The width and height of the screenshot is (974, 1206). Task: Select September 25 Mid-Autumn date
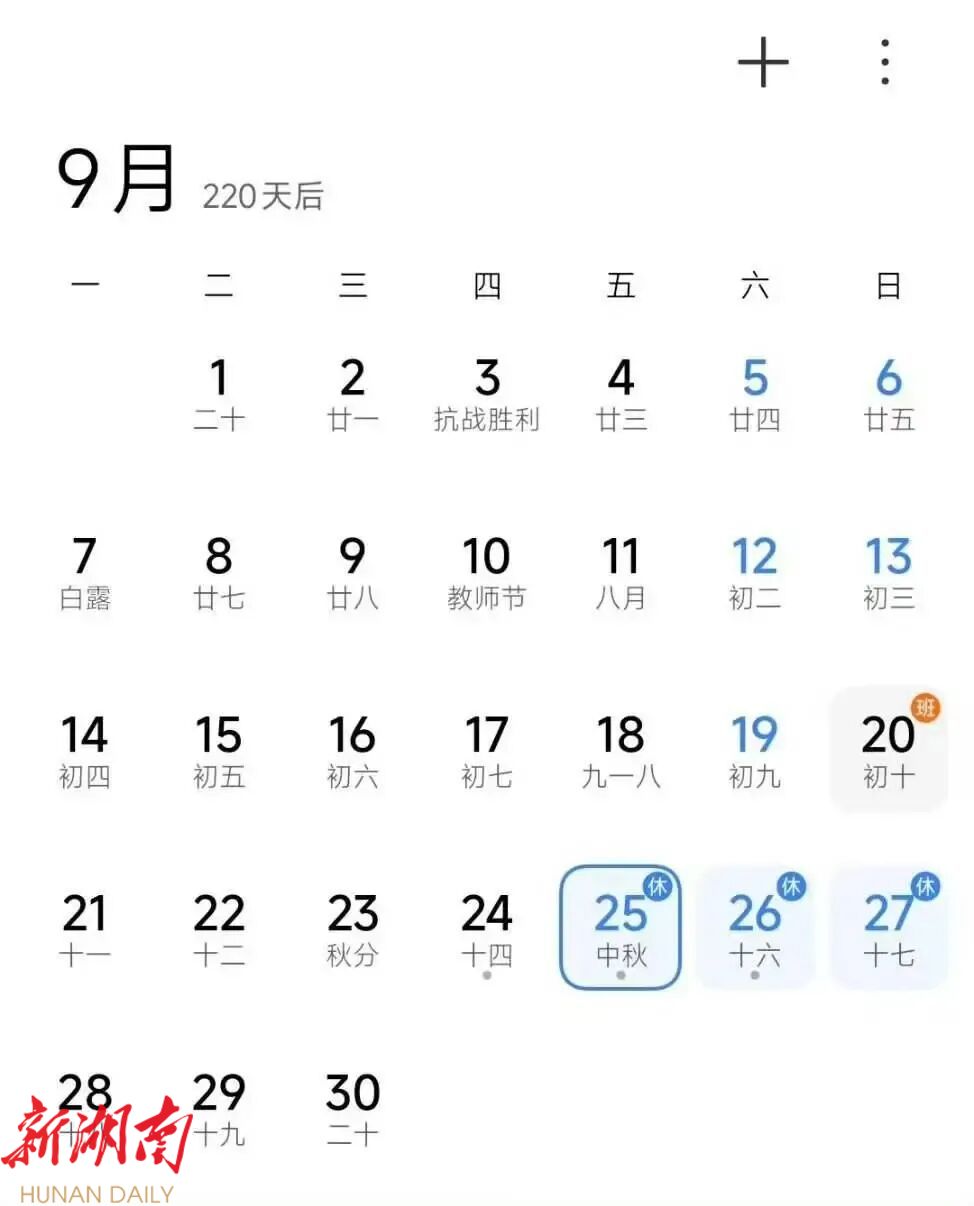coord(620,927)
